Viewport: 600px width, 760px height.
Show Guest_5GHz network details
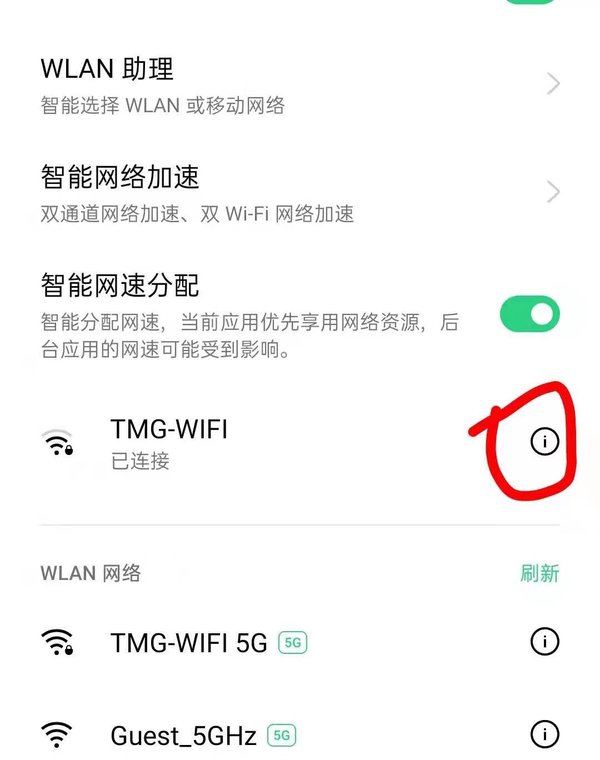(544, 735)
